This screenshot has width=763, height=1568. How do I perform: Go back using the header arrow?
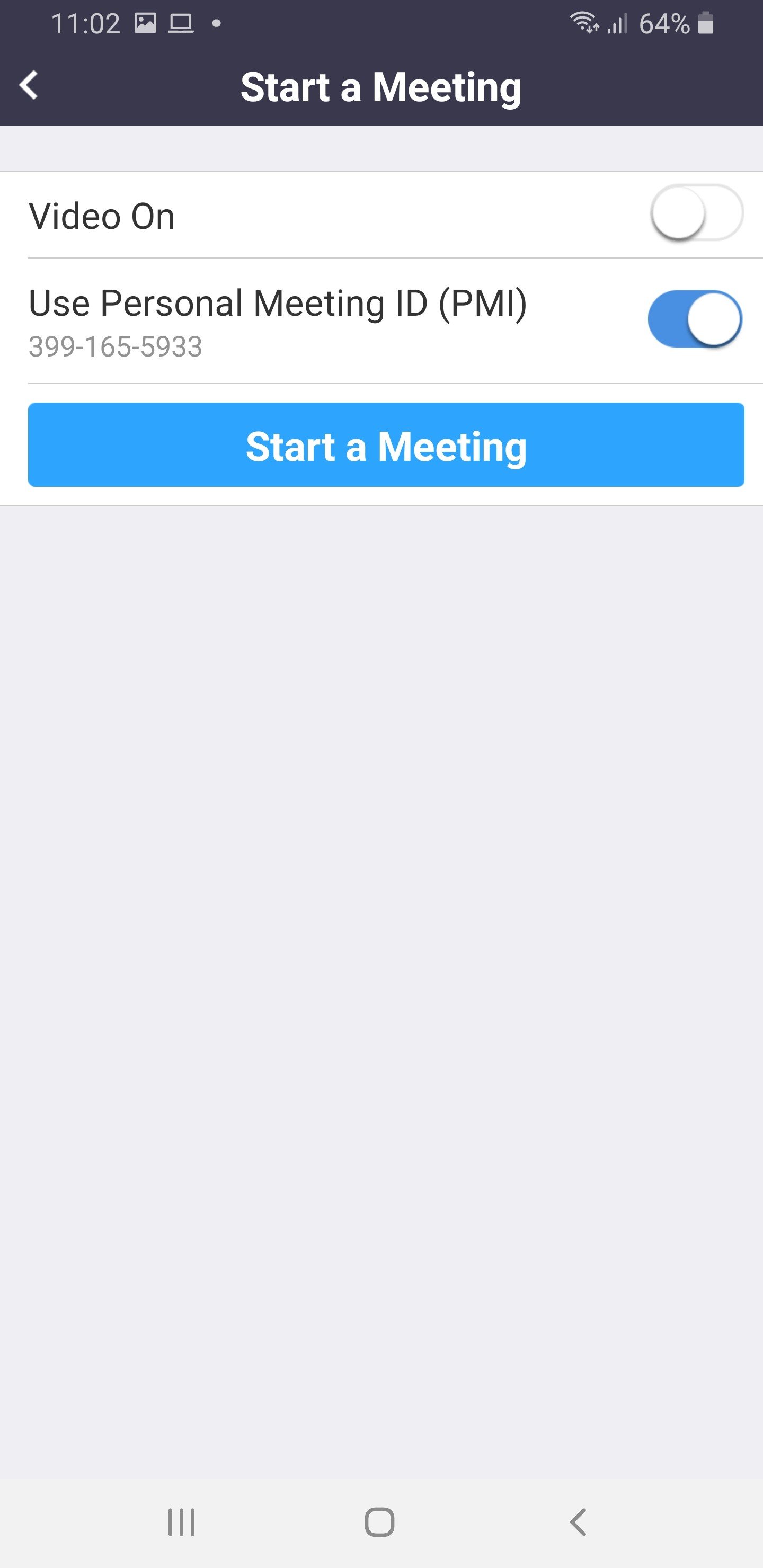[x=29, y=85]
